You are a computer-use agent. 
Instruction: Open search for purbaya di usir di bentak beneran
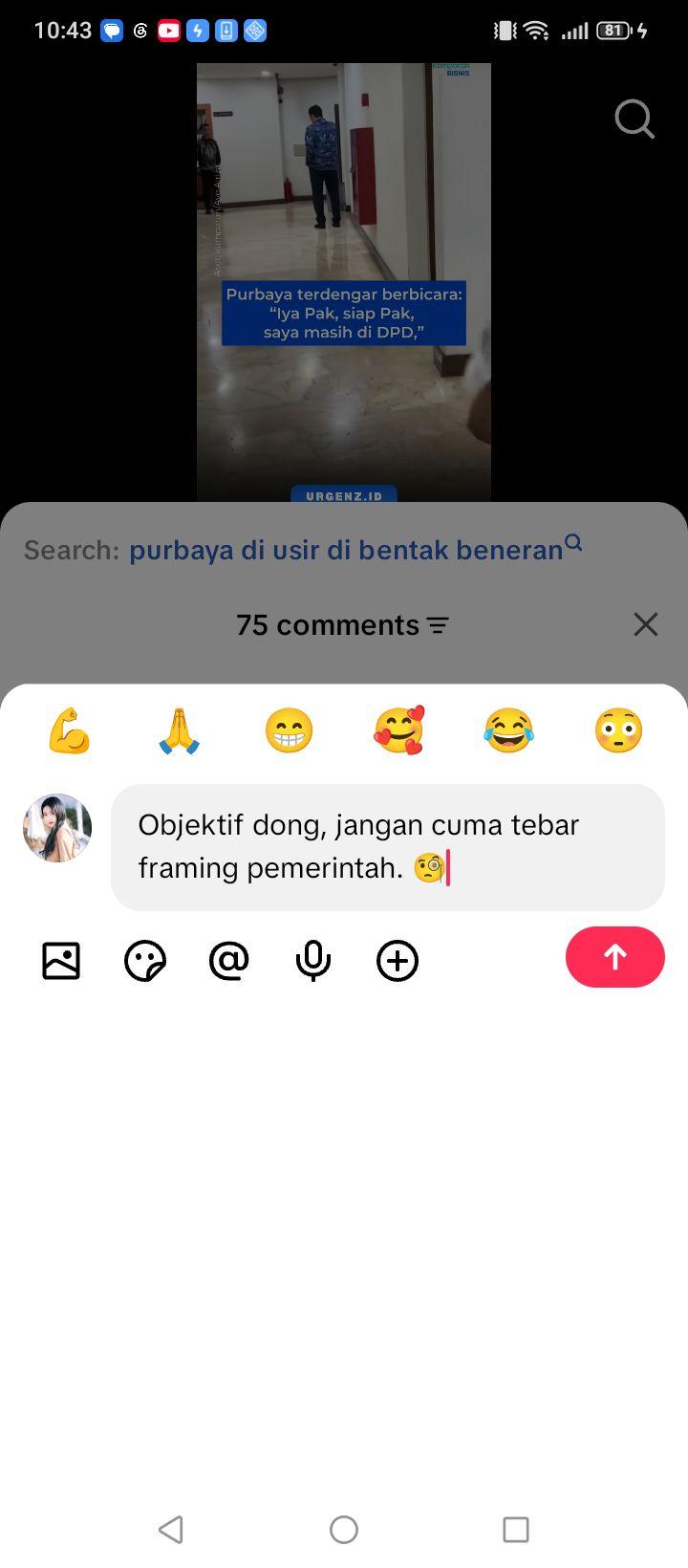tap(355, 549)
